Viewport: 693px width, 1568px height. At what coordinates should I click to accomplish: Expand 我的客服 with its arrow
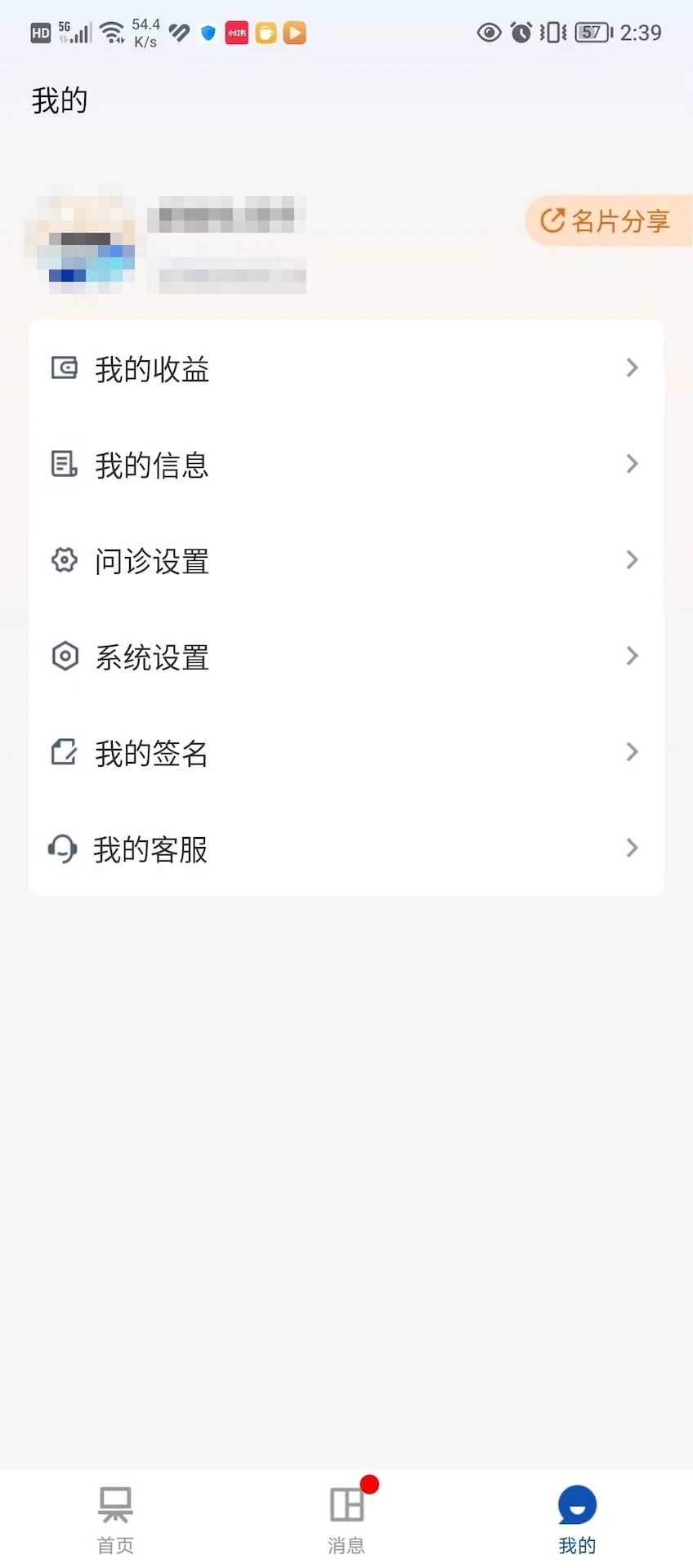[632, 849]
